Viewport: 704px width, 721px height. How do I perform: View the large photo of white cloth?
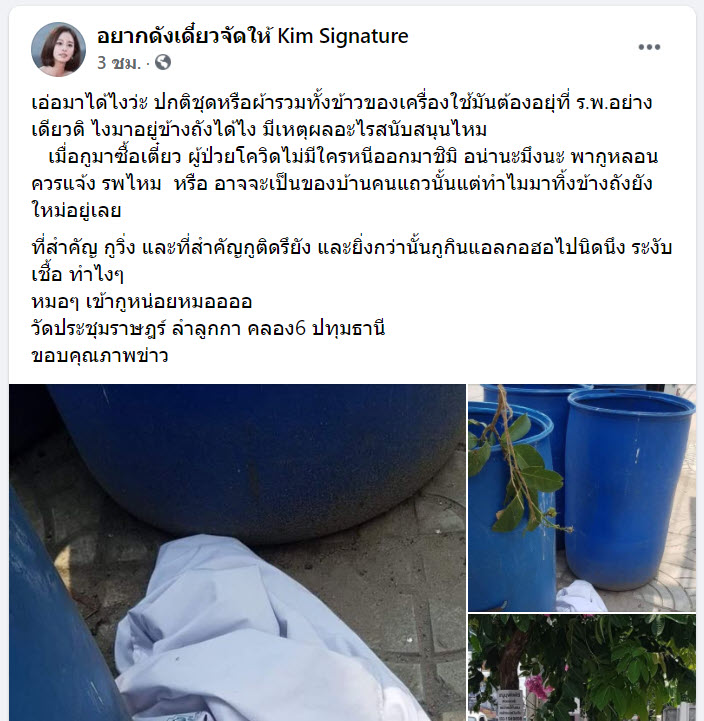click(237, 552)
